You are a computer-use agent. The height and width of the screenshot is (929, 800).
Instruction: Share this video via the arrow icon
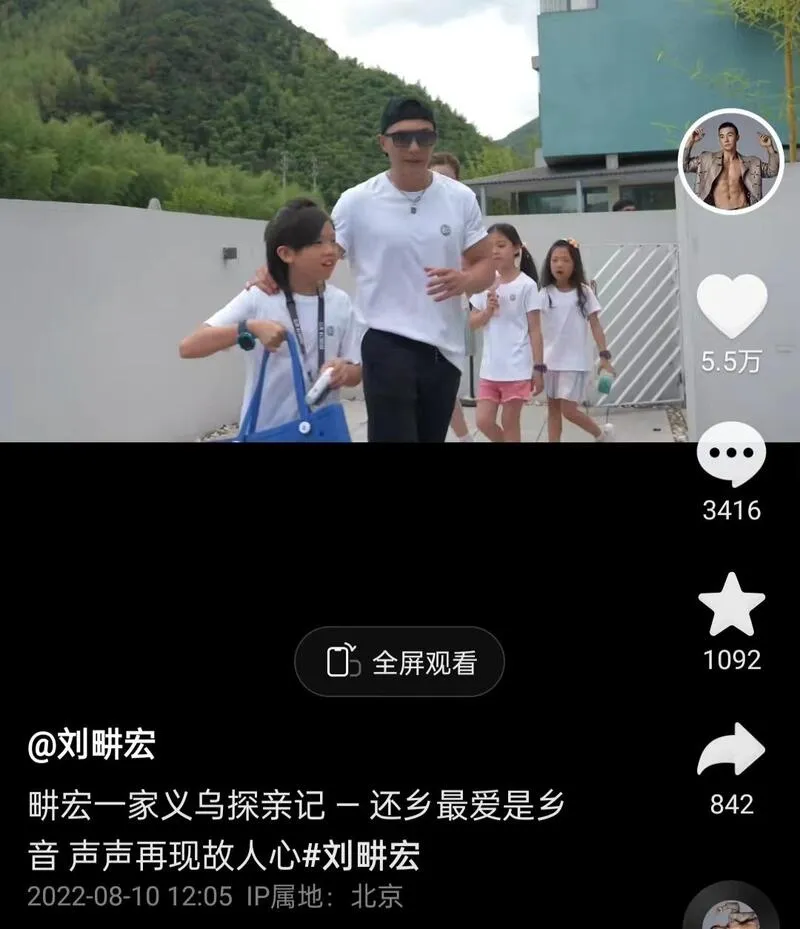(x=731, y=750)
